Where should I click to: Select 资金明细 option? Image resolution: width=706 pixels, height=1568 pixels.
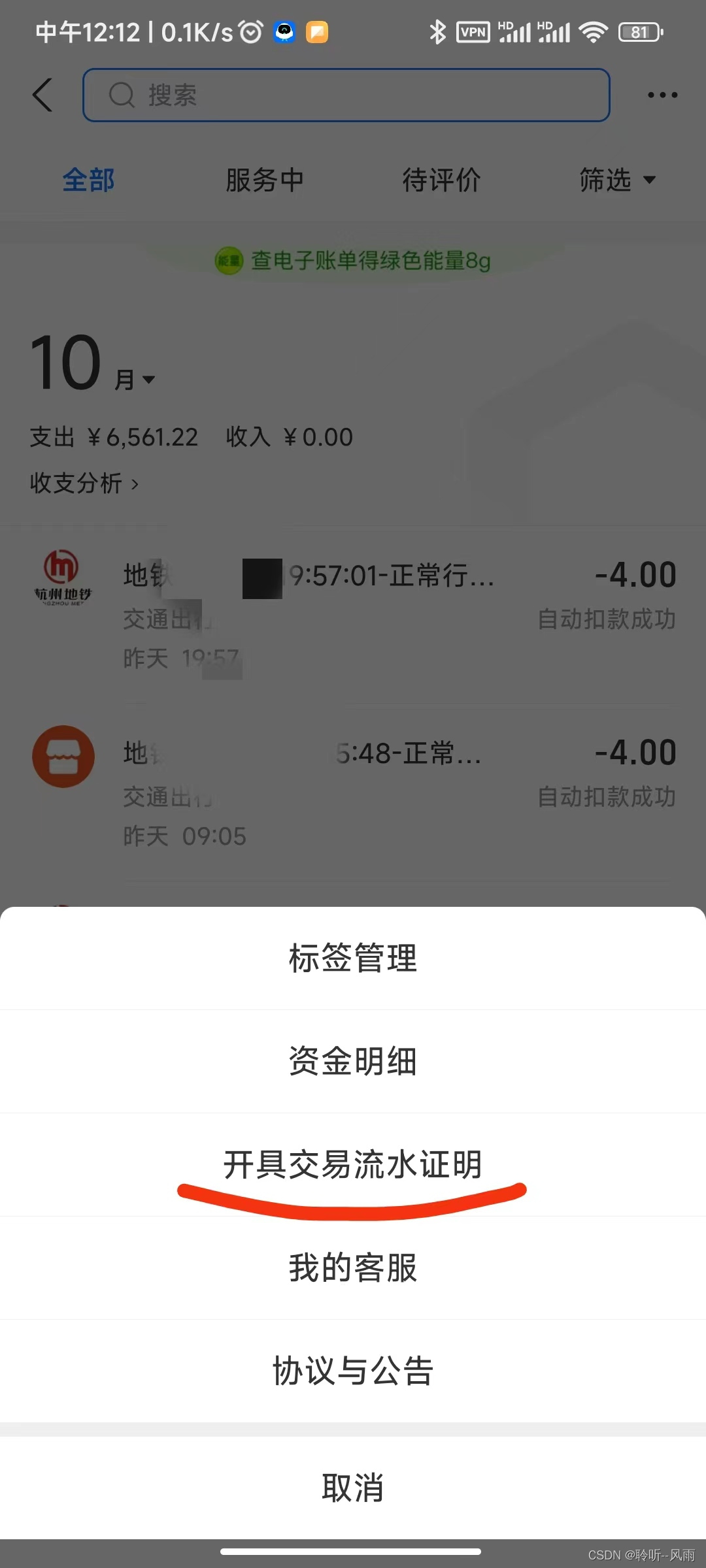[353, 1062]
